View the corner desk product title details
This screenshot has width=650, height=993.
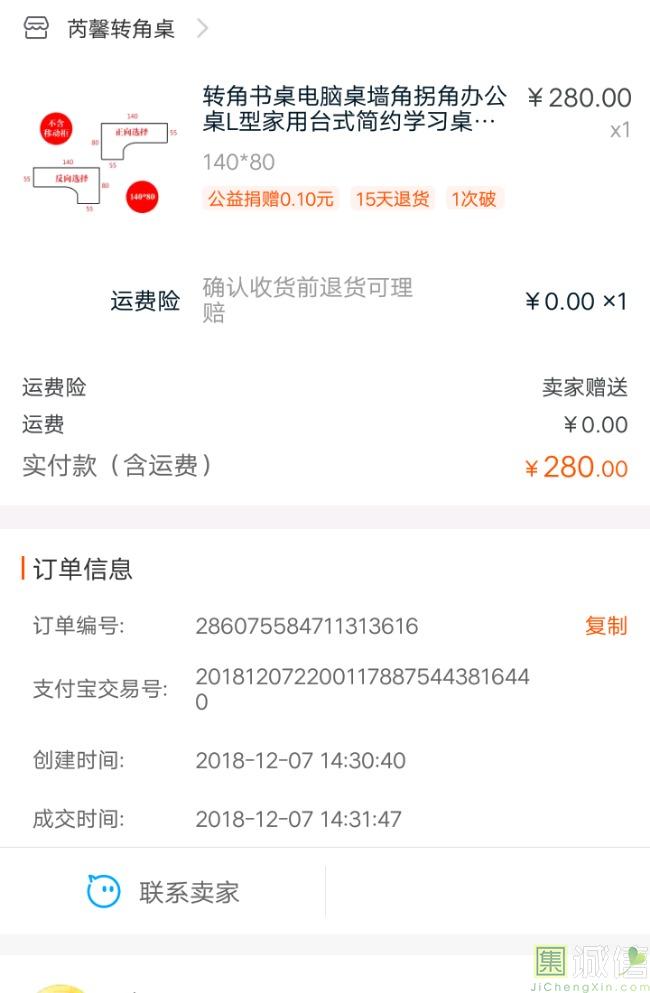tap(353, 110)
